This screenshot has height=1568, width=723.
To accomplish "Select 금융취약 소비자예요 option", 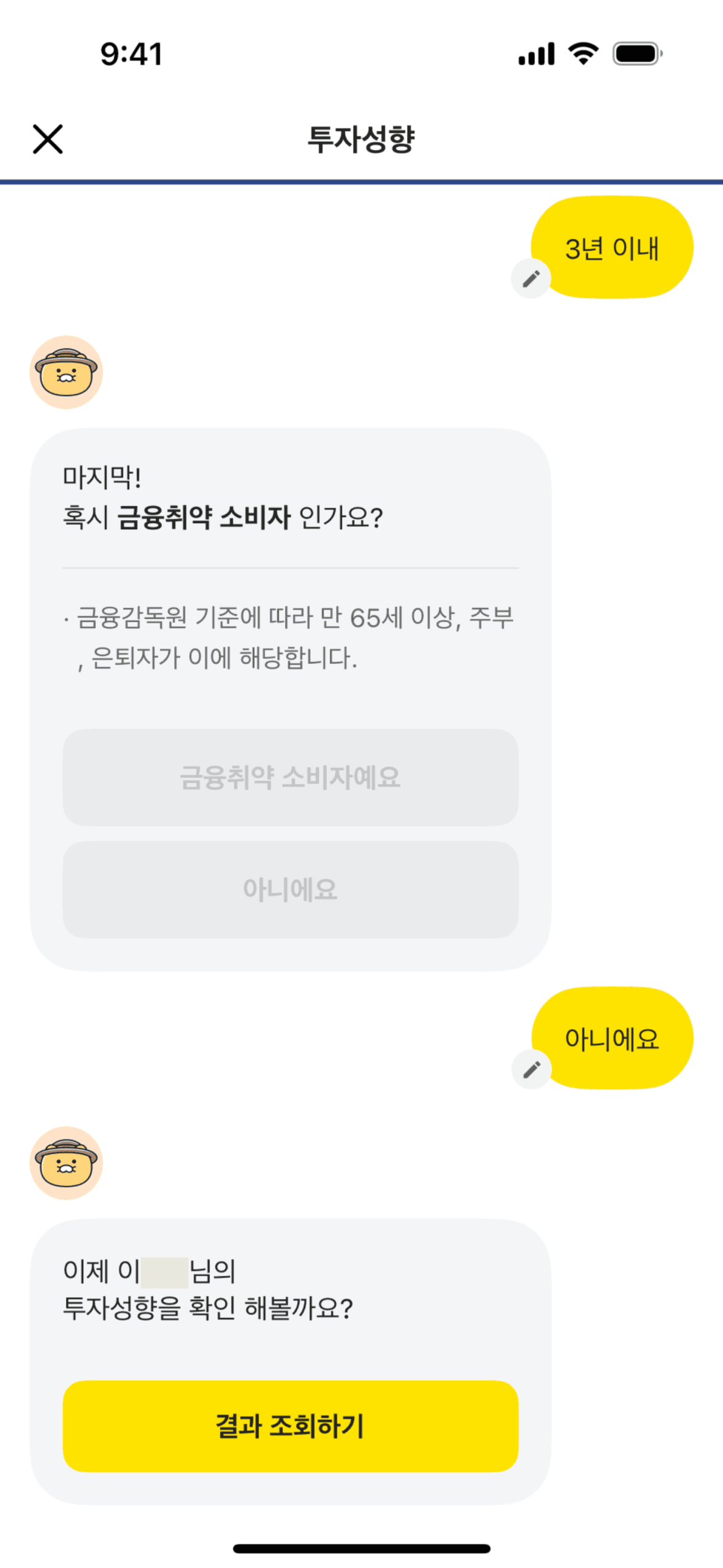I will (290, 777).
